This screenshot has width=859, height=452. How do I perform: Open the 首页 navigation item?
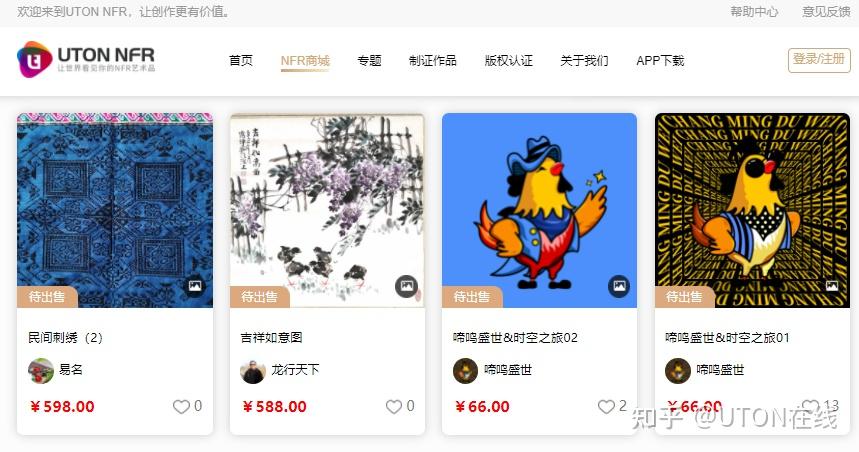(241, 61)
